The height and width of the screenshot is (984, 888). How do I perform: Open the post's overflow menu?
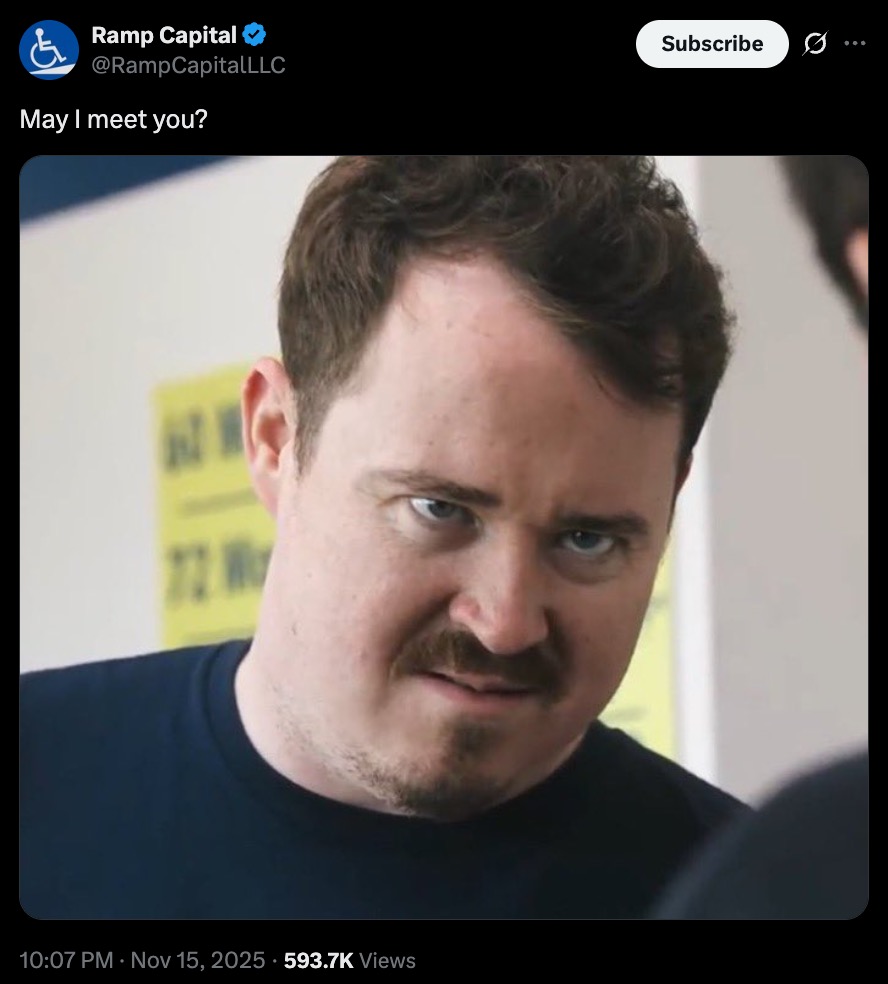click(x=853, y=44)
